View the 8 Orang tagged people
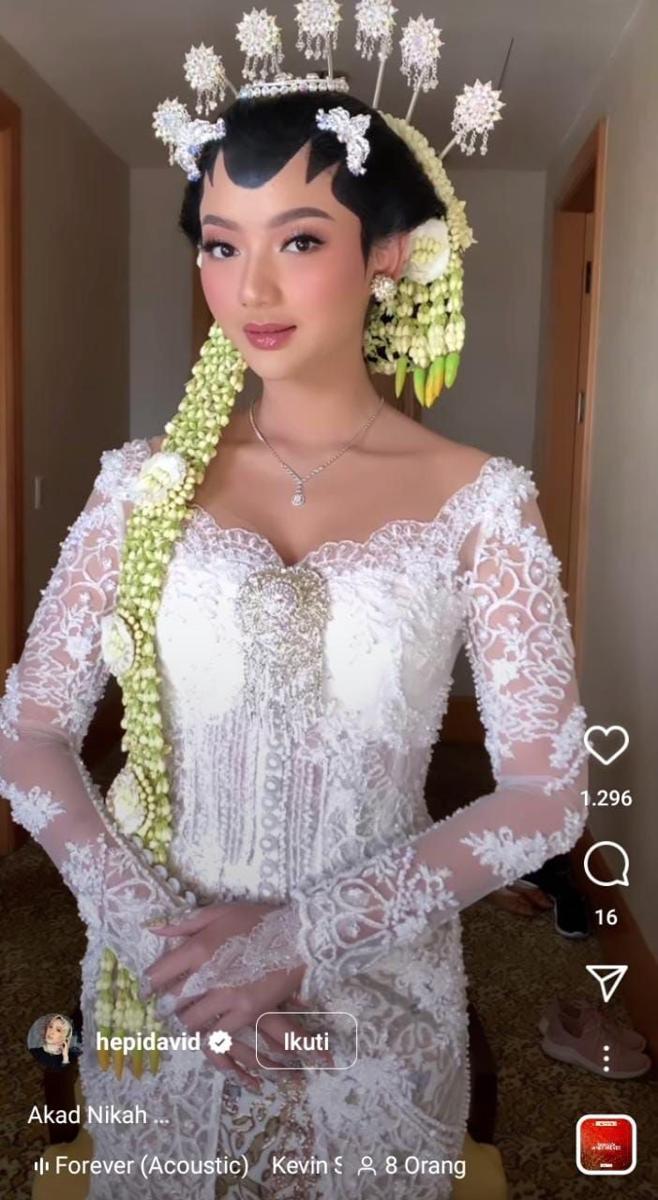This screenshot has height=1200, width=658. [x=412, y=1165]
